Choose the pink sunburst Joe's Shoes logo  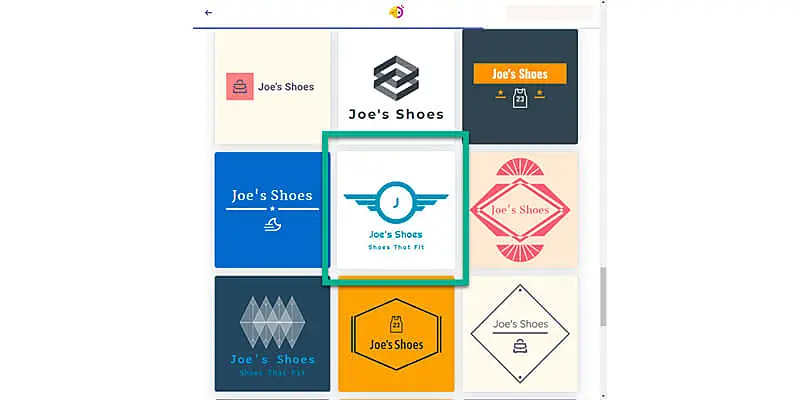pos(520,210)
